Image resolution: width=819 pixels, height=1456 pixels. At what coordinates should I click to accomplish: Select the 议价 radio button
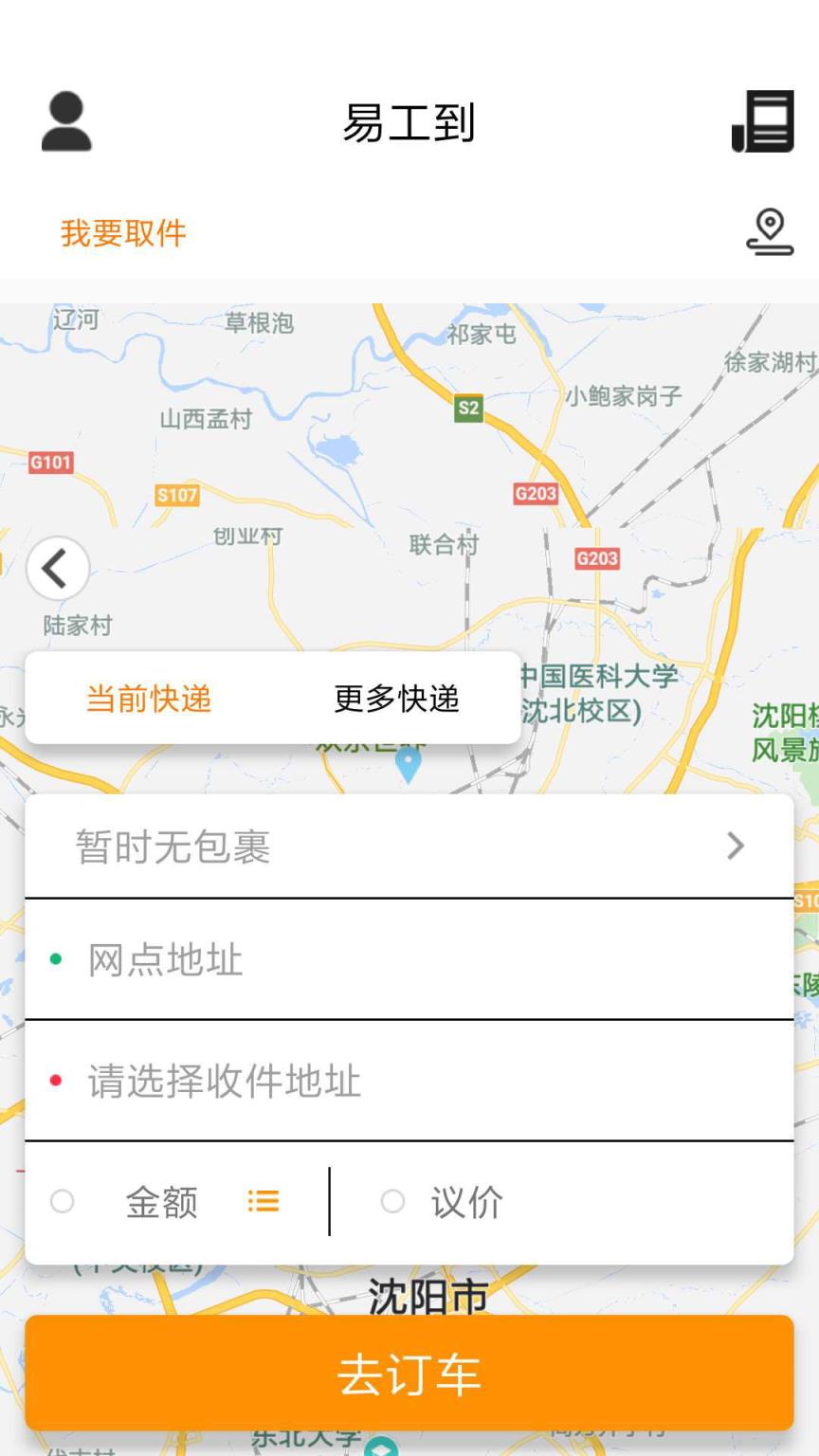pos(392,1201)
